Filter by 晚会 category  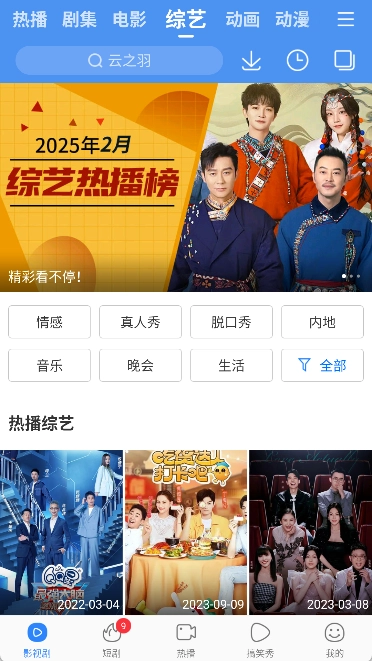click(x=140, y=365)
